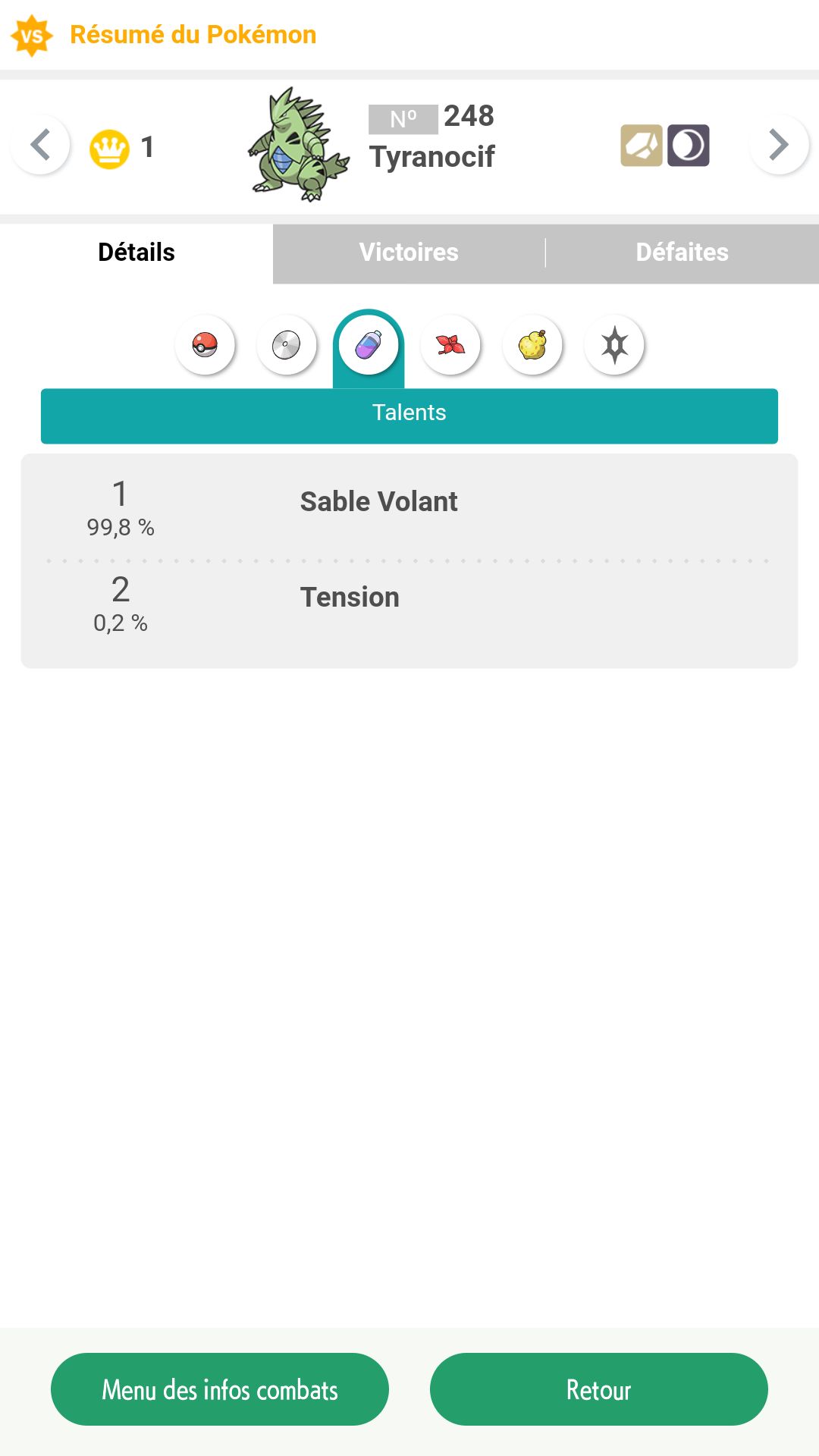
Task: Go to the next Pokémon arrow
Action: click(x=779, y=145)
